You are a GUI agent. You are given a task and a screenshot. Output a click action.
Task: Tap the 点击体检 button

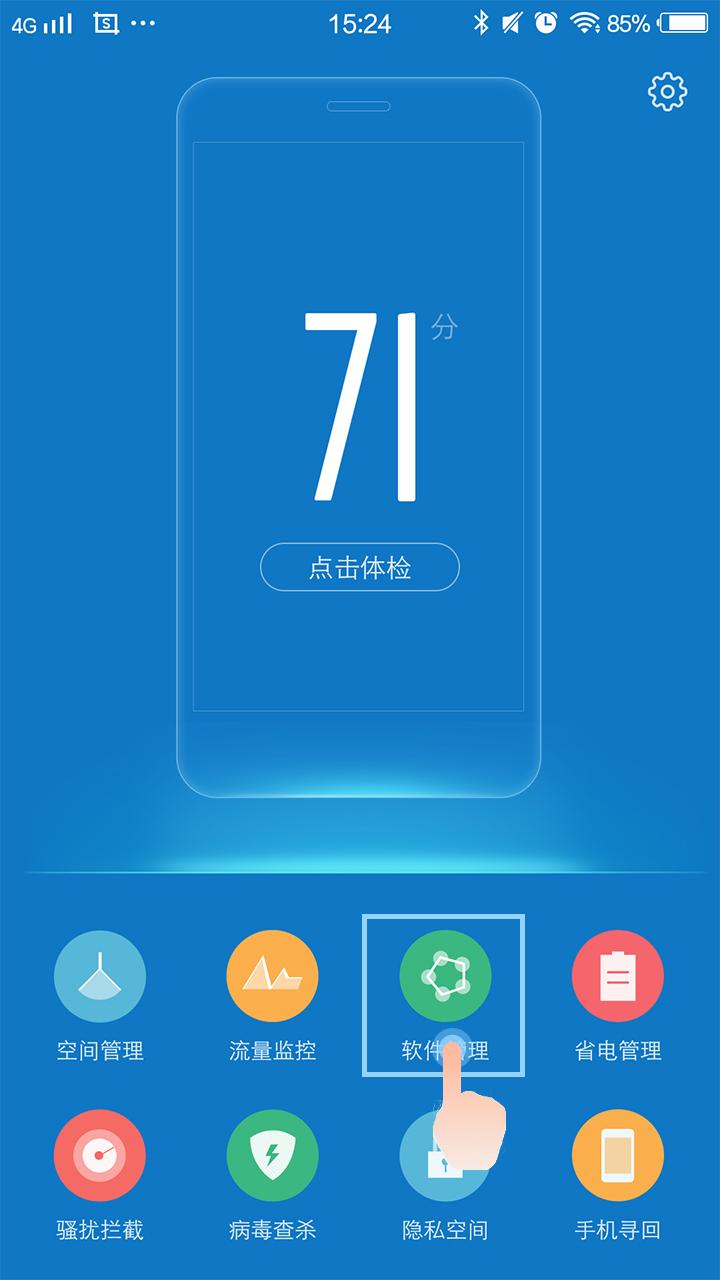[x=360, y=568]
